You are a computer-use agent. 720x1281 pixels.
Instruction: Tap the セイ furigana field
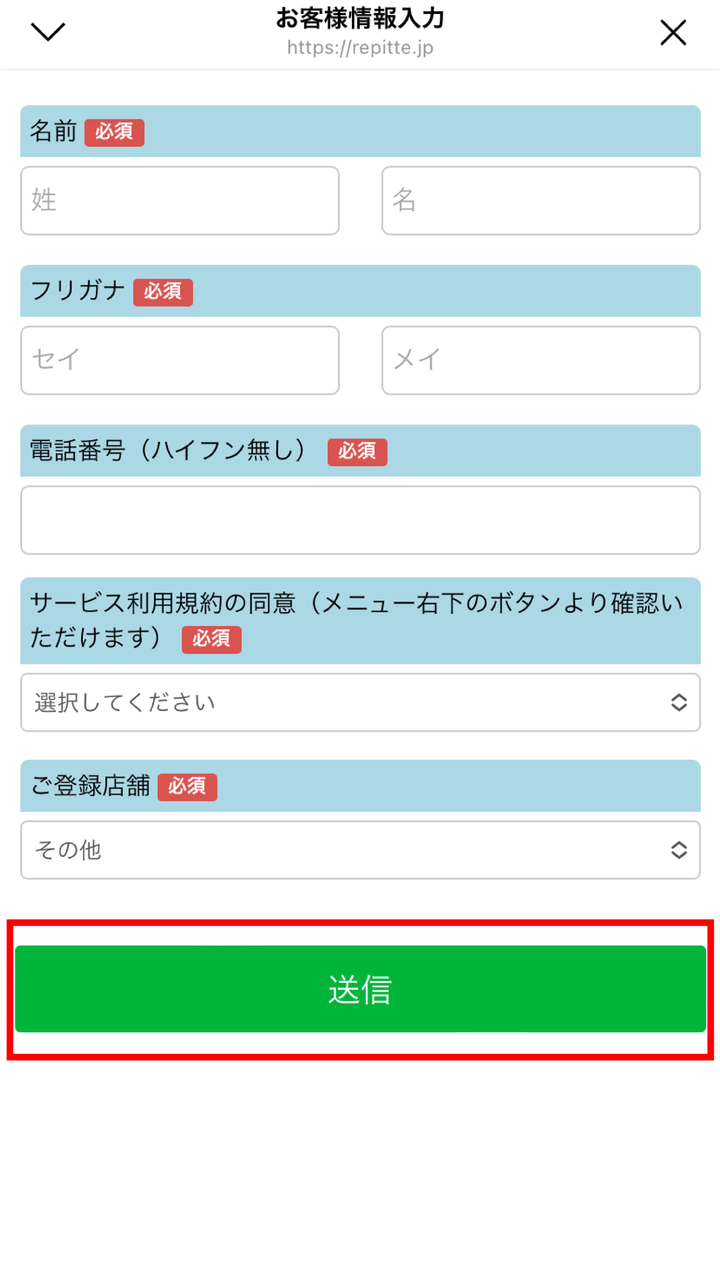click(x=180, y=360)
